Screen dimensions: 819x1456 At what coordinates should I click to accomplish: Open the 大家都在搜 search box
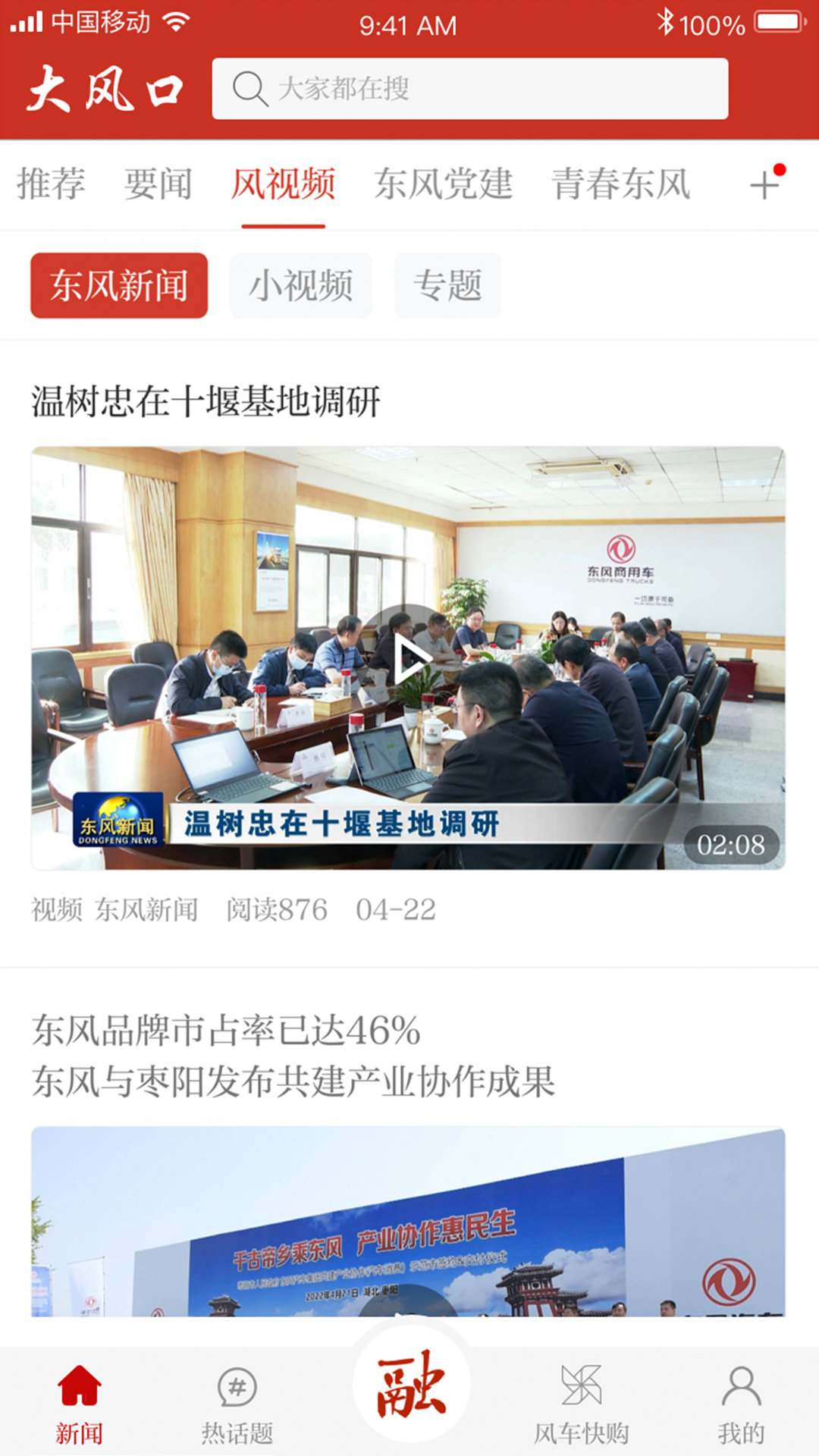[469, 89]
